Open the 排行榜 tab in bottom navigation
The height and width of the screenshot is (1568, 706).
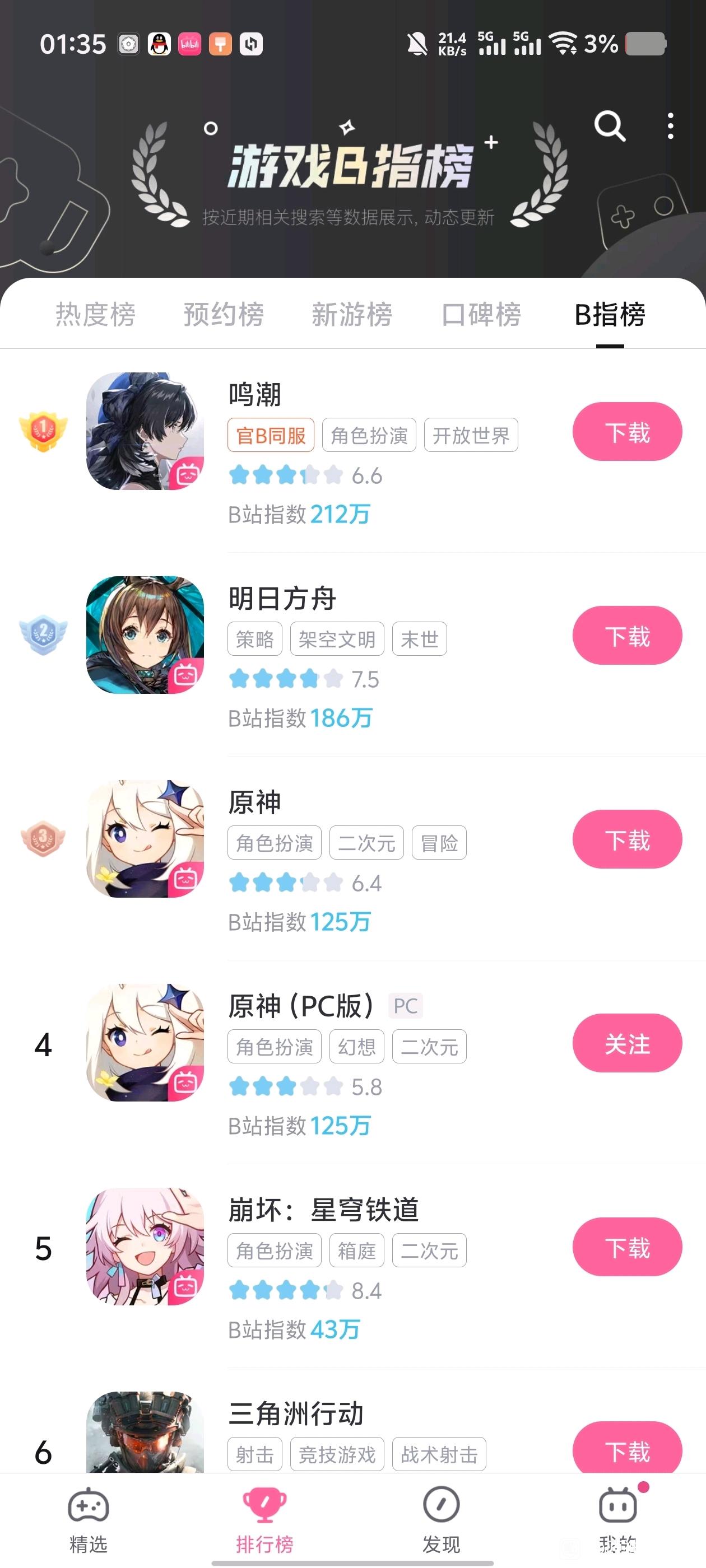point(264,1520)
